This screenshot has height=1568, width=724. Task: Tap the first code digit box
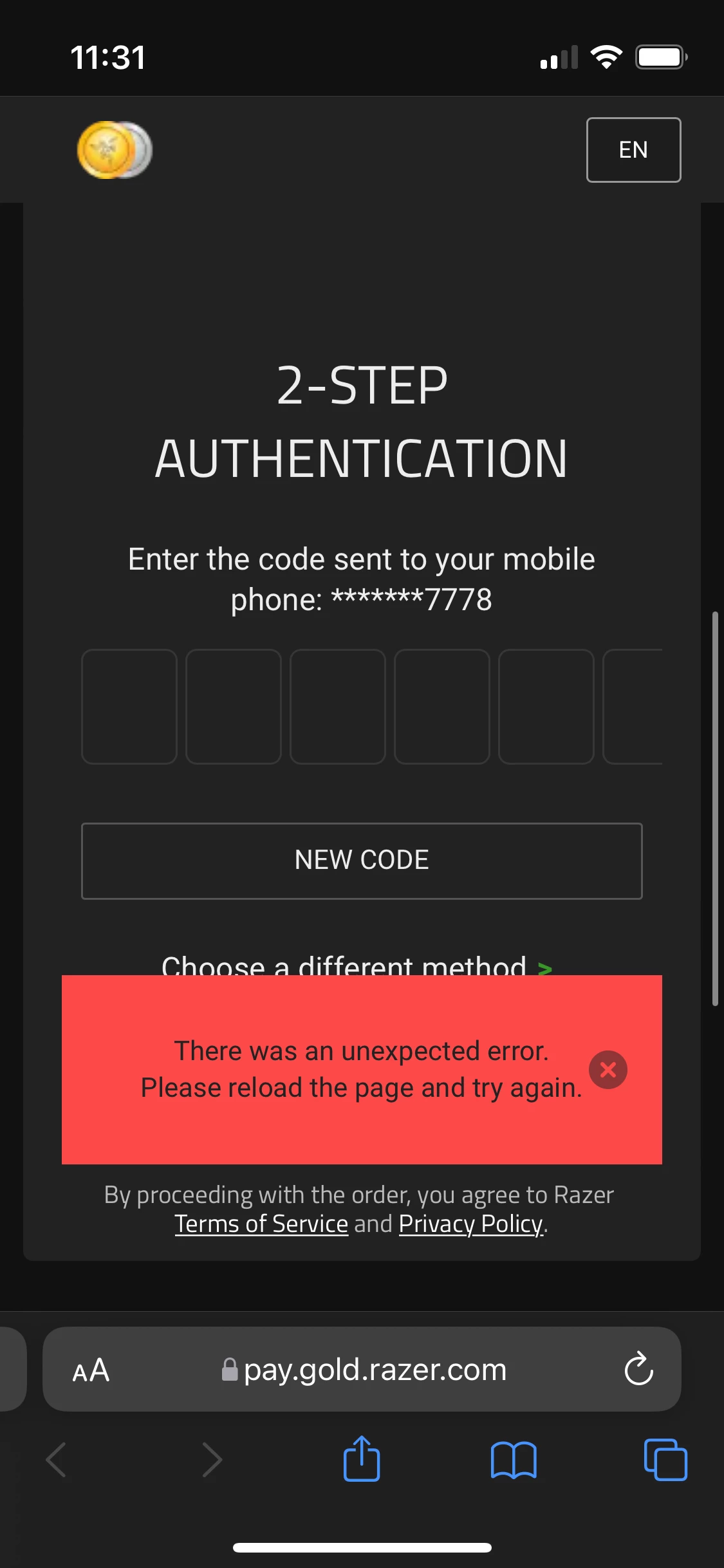pyautogui.click(x=129, y=706)
